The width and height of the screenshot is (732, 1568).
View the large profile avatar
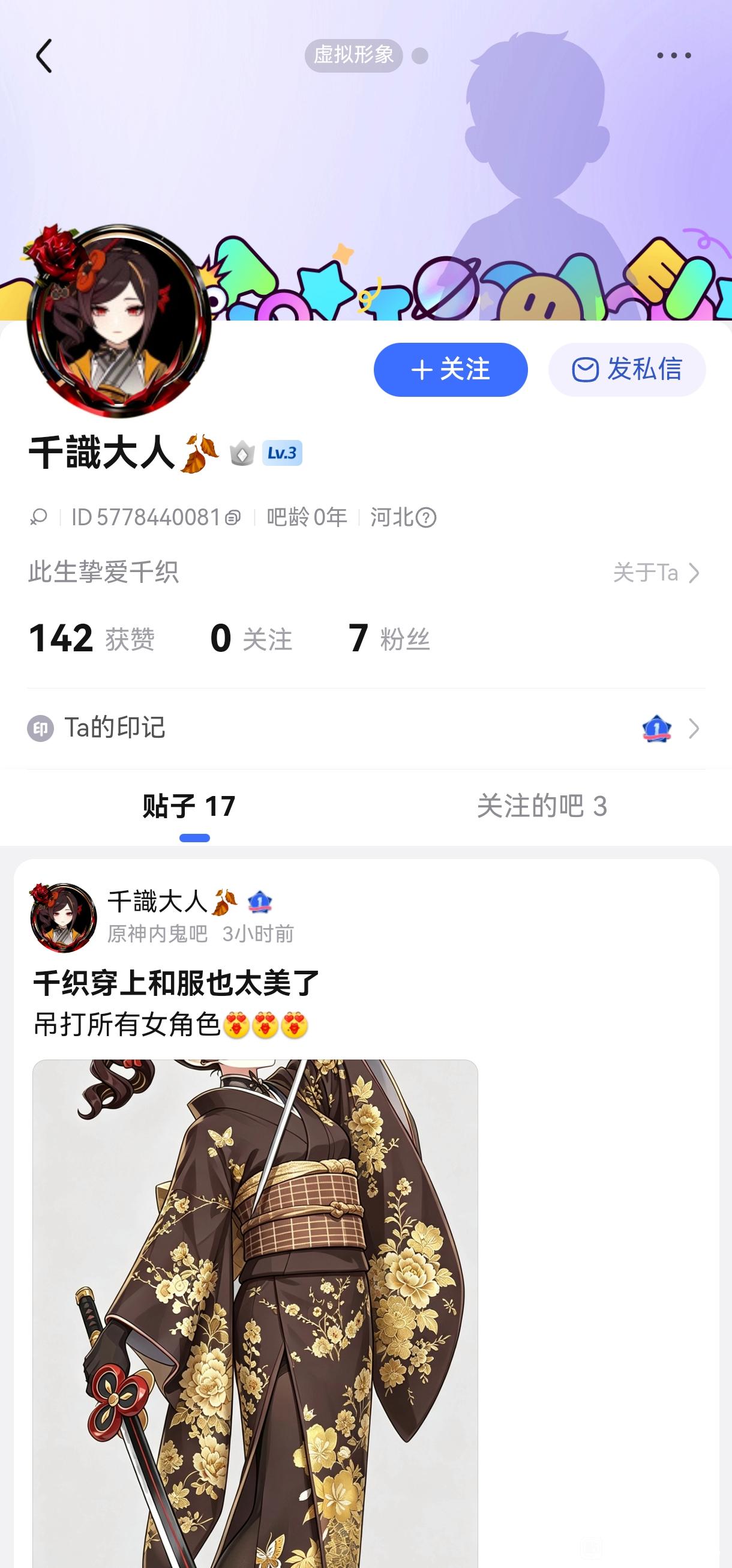tap(119, 321)
